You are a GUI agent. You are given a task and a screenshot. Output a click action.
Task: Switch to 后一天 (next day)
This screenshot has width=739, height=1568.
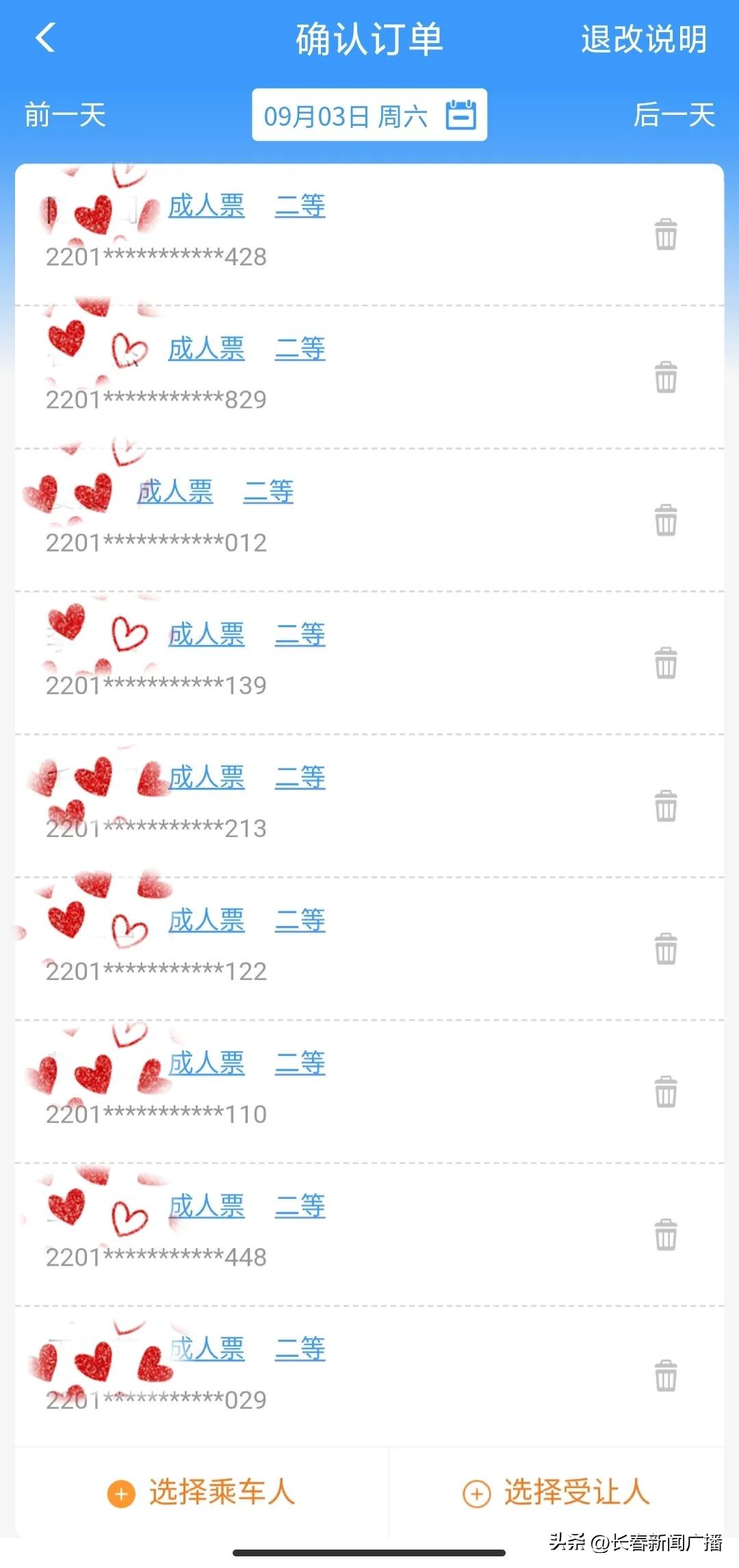click(674, 115)
